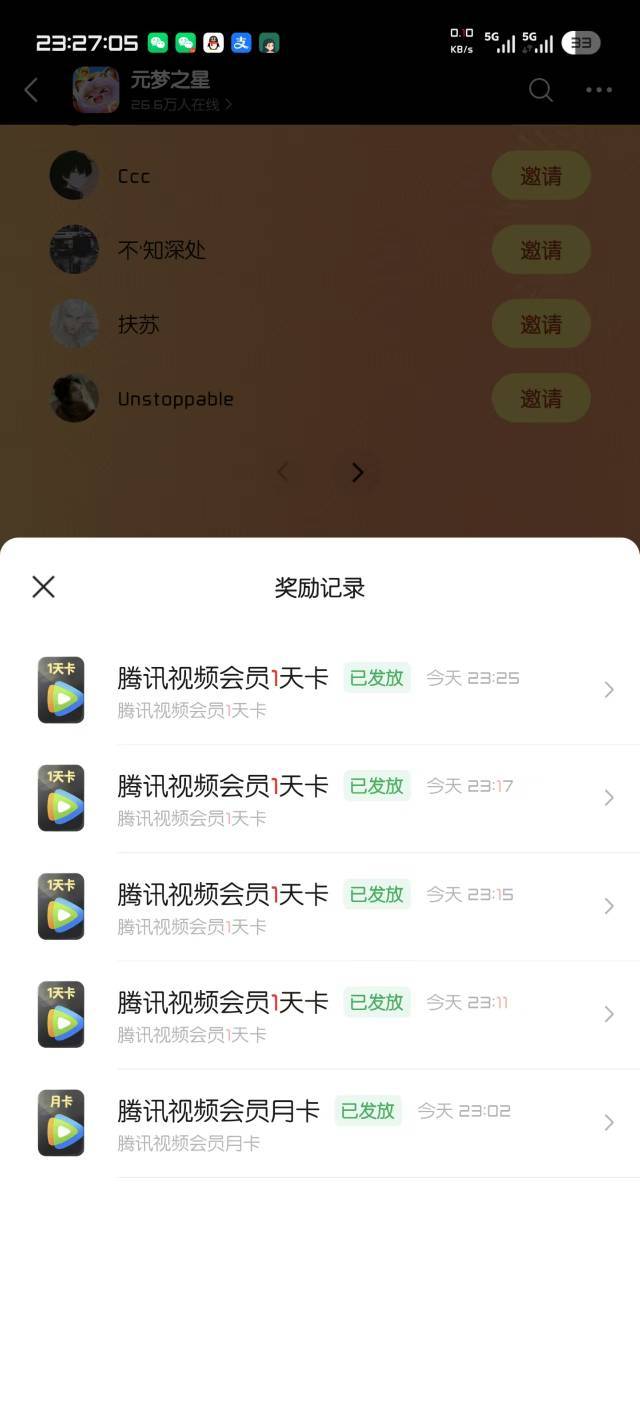This screenshot has width=640, height=1408.
Task: Open the 23:15 腾讯视频会员1天卡 reward
Action: (x=320, y=906)
